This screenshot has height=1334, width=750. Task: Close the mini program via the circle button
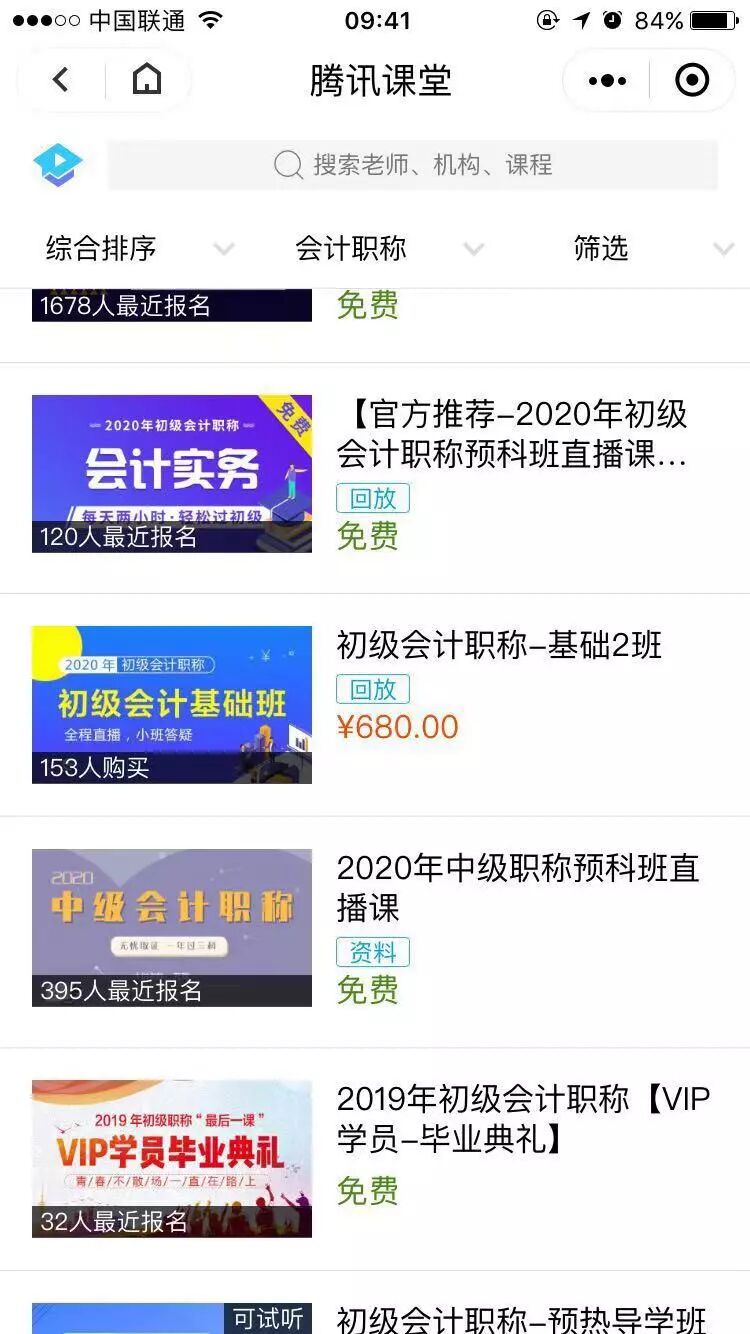(x=692, y=80)
